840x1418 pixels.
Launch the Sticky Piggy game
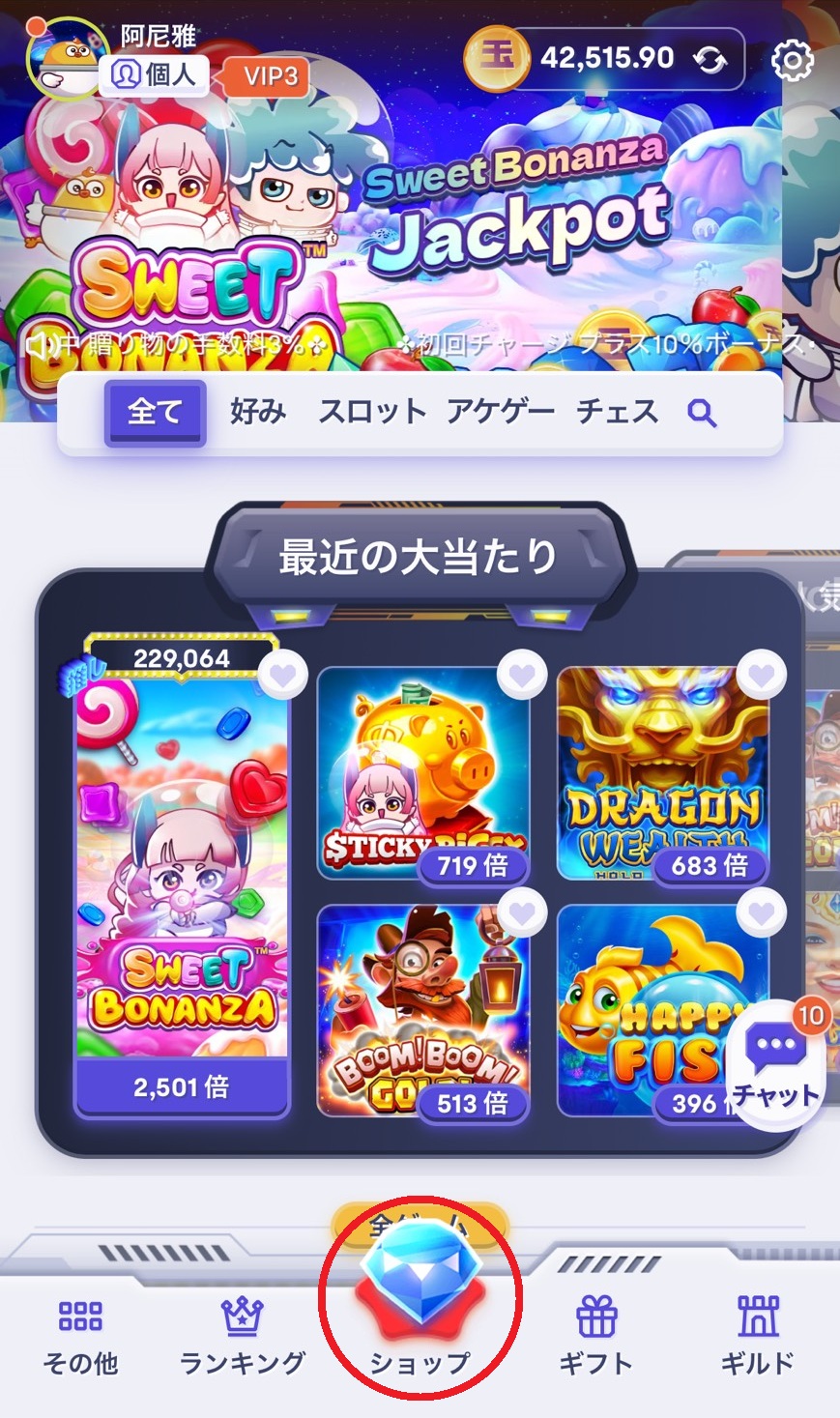coord(422,773)
